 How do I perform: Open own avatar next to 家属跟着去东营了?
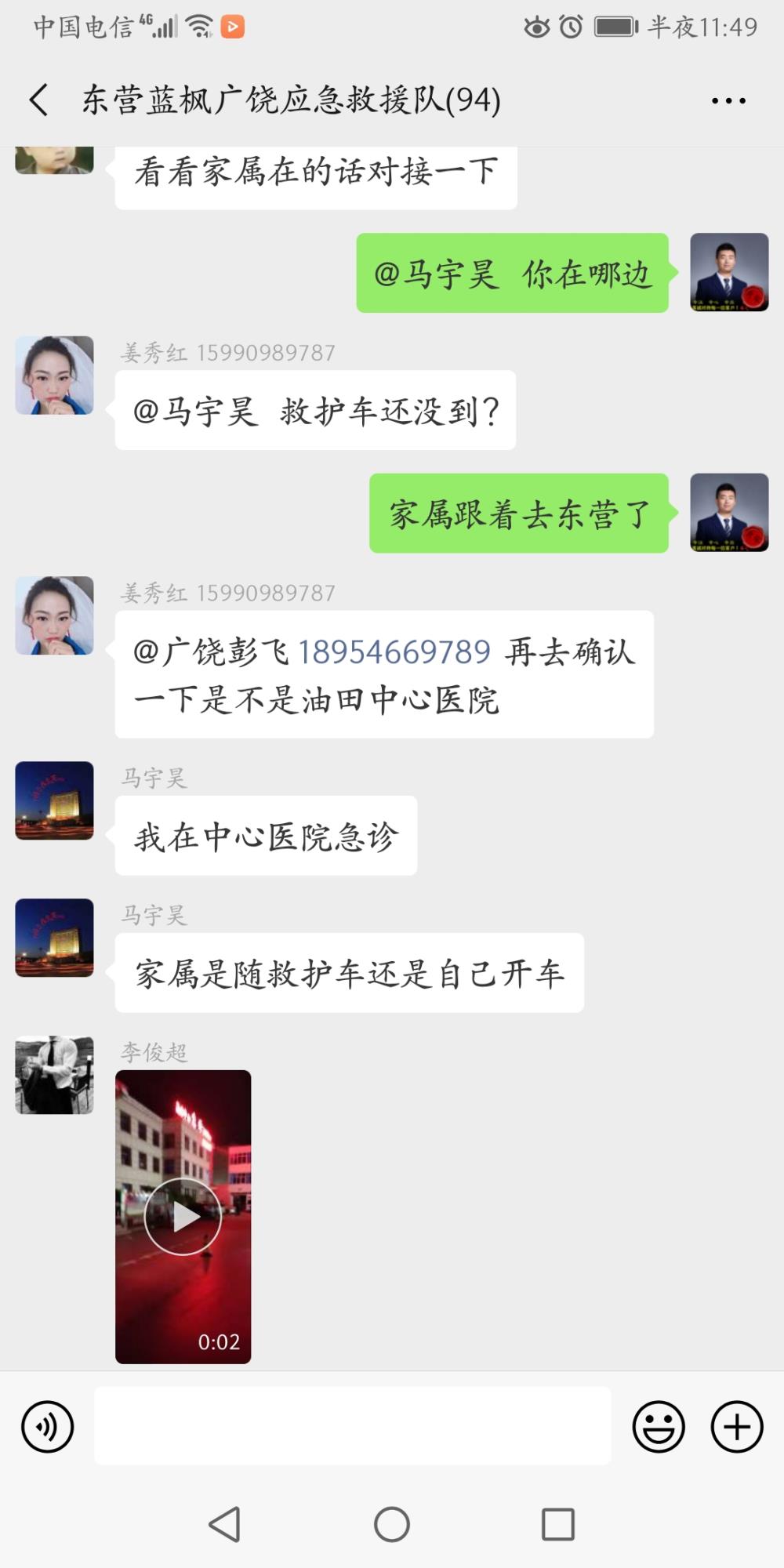click(x=729, y=512)
